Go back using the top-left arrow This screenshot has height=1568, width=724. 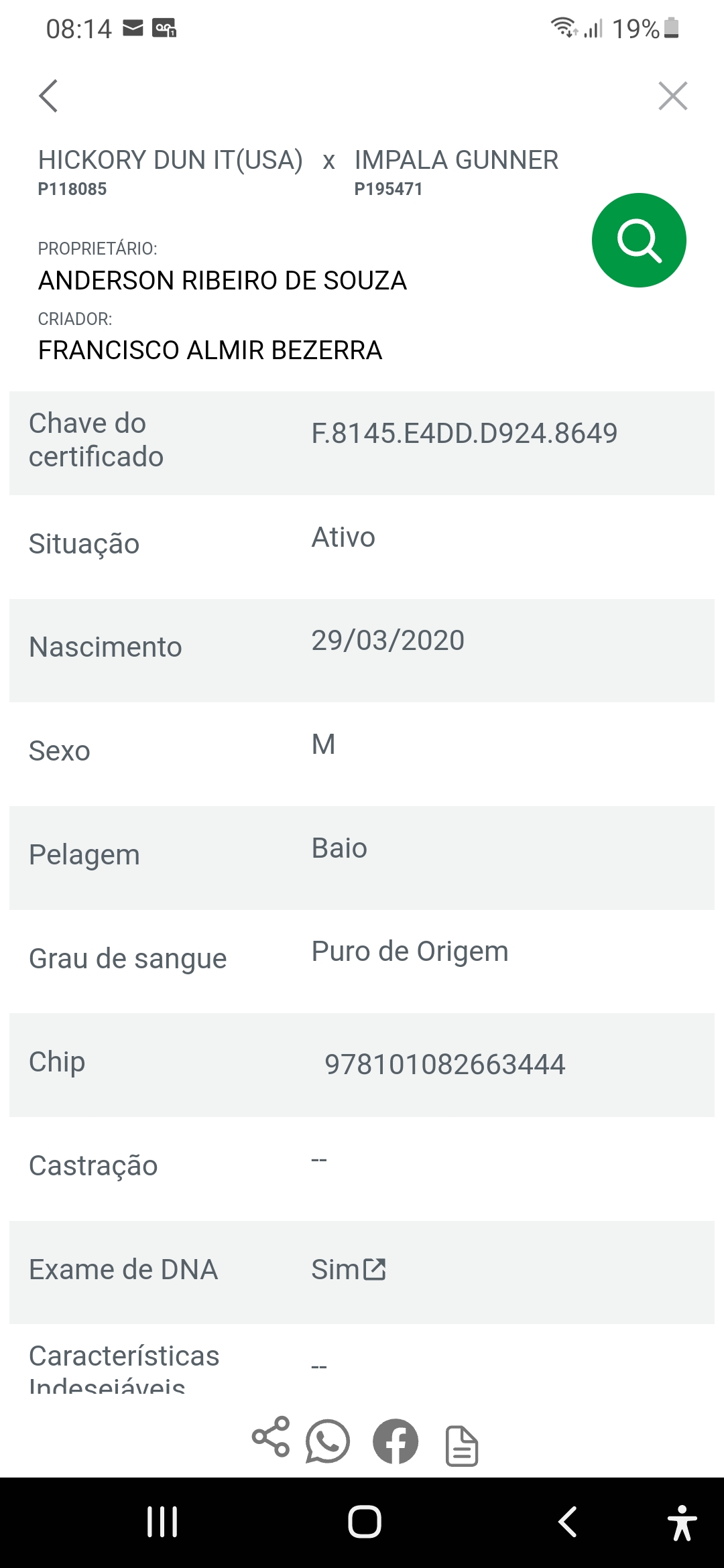48,96
